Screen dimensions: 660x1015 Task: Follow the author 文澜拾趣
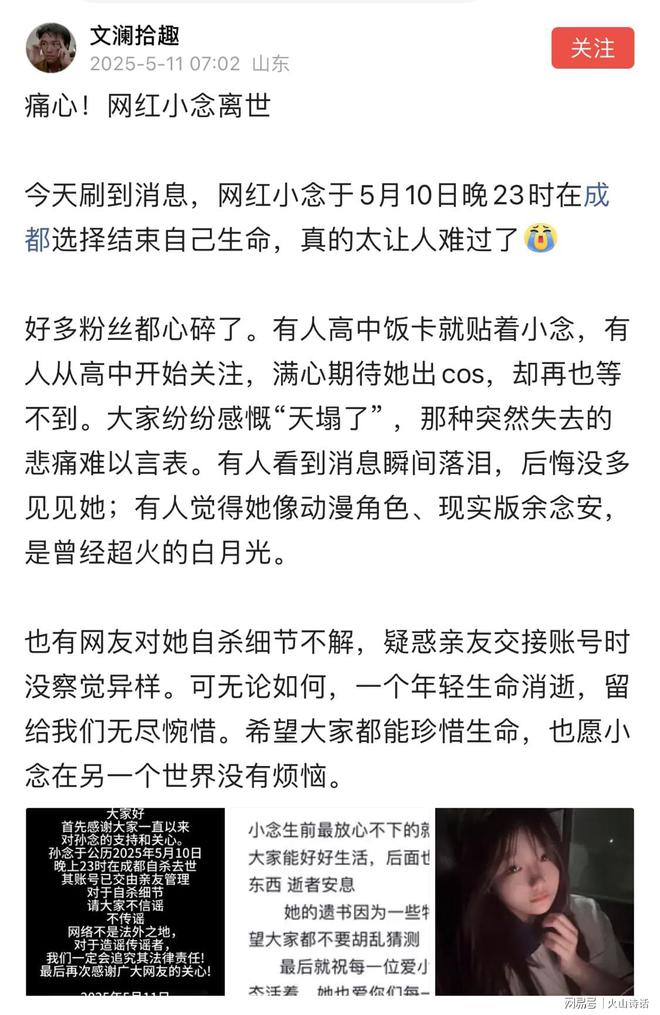coord(592,48)
